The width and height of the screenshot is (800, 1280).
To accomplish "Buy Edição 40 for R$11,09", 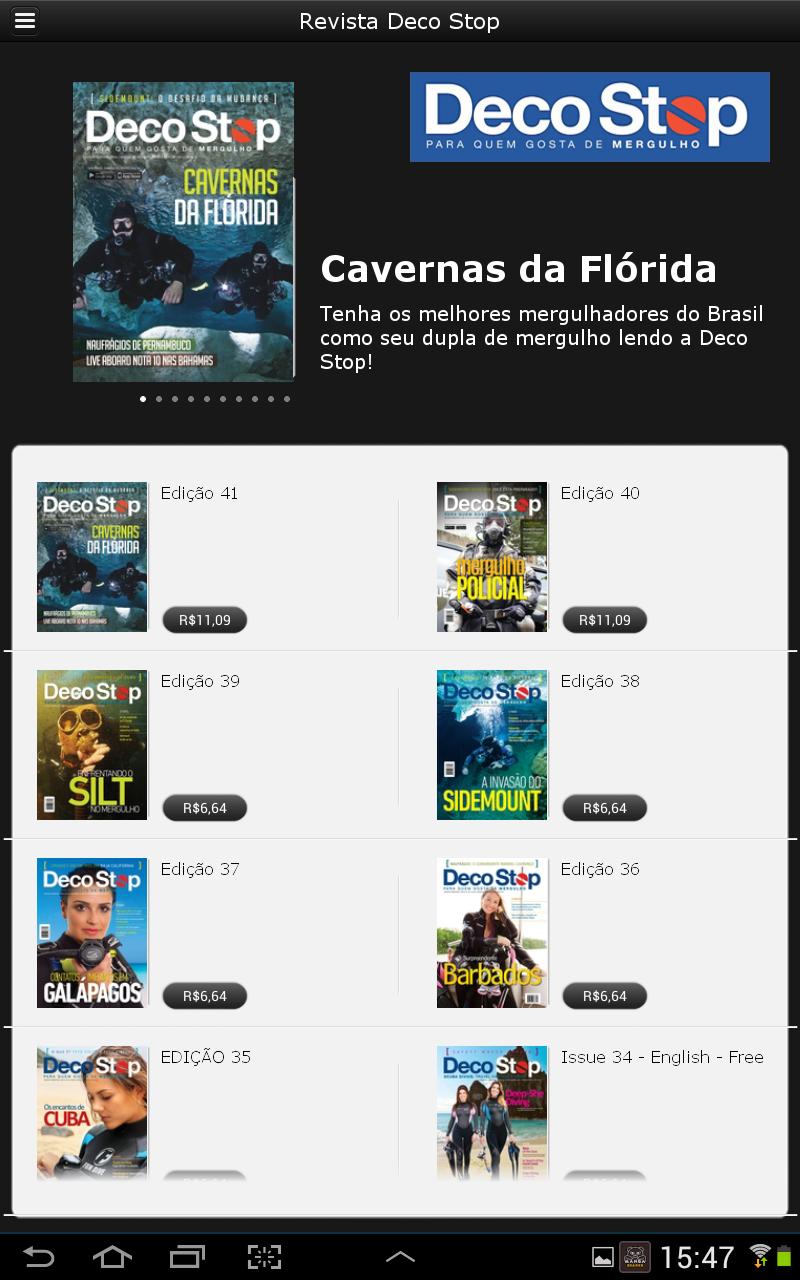I will click(x=604, y=620).
